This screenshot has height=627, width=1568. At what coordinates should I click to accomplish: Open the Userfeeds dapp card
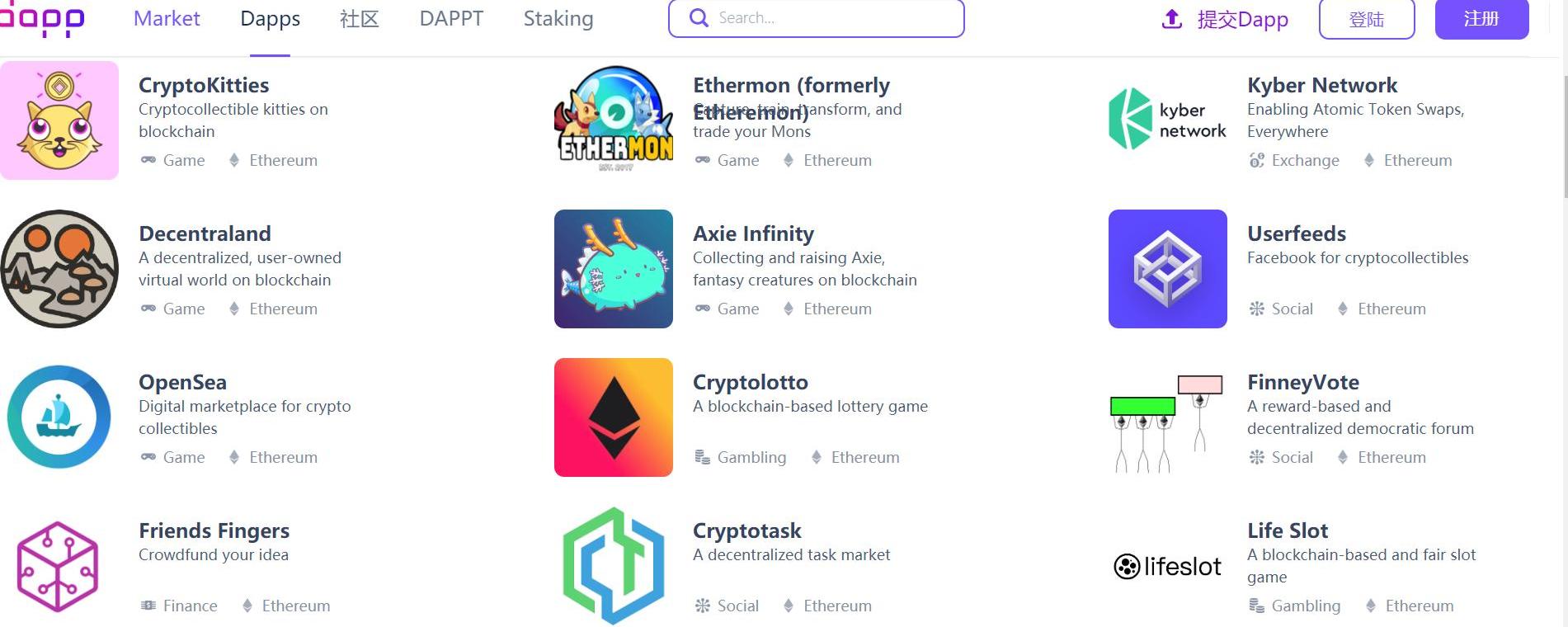coord(1296,234)
